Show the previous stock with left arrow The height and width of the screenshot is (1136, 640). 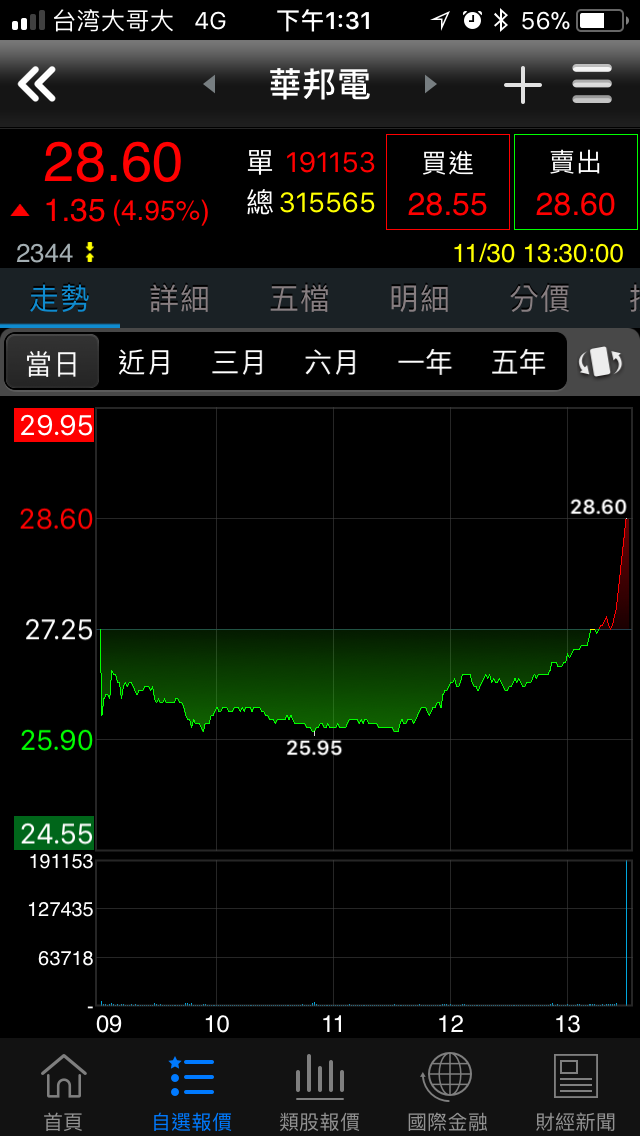pyautogui.click(x=209, y=84)
